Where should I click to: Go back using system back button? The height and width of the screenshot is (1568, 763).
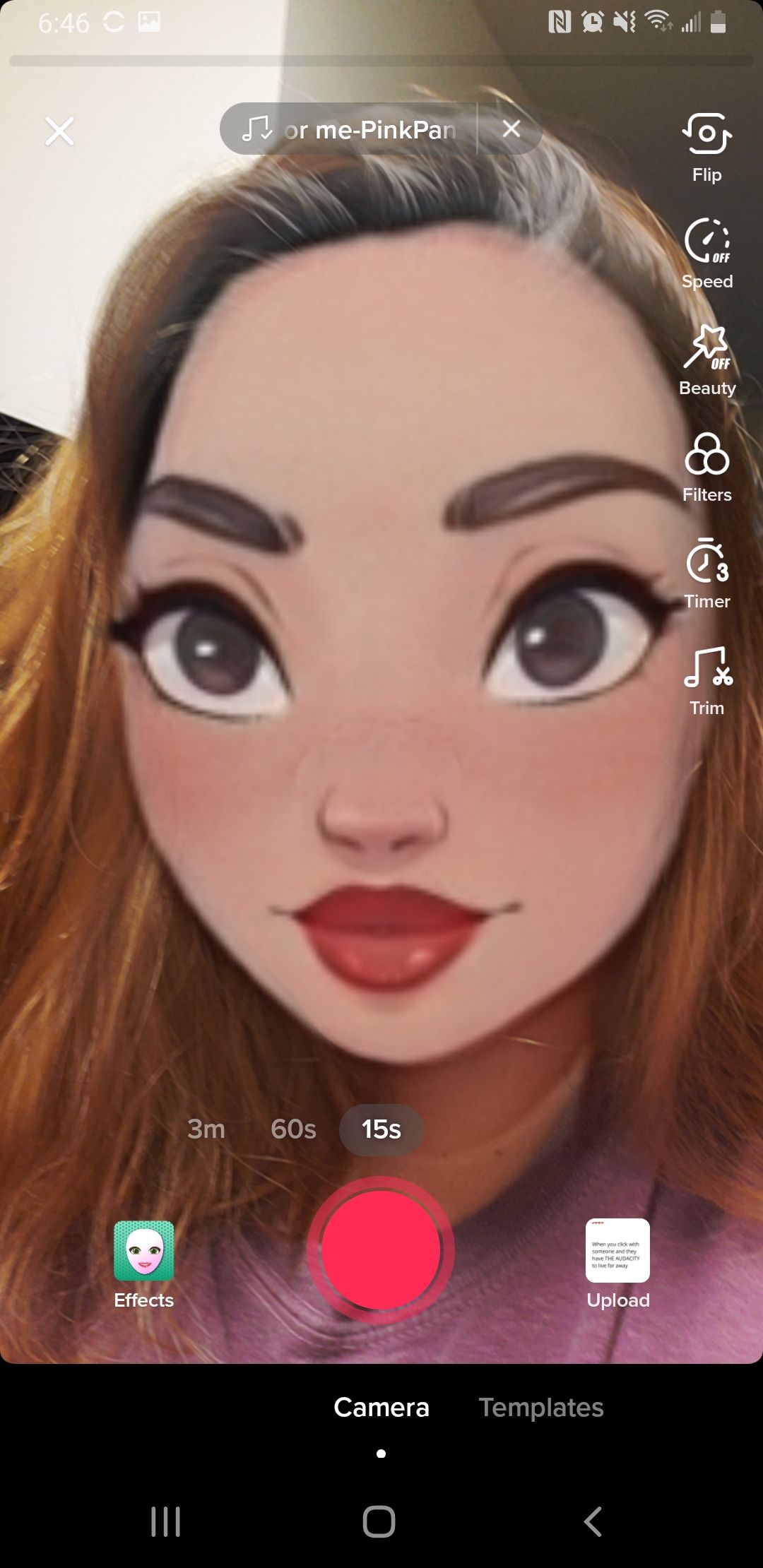[x=593, y=1521]
